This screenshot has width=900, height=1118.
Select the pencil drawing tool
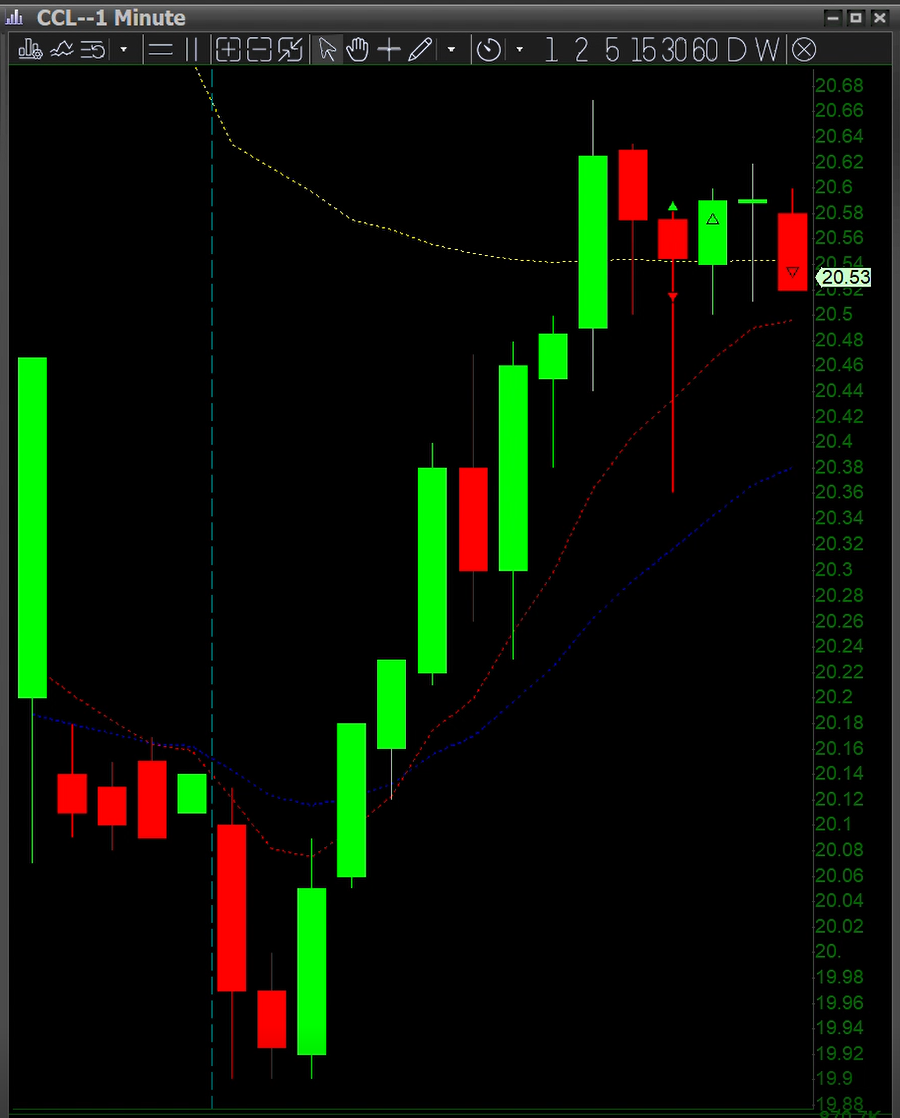420,50
